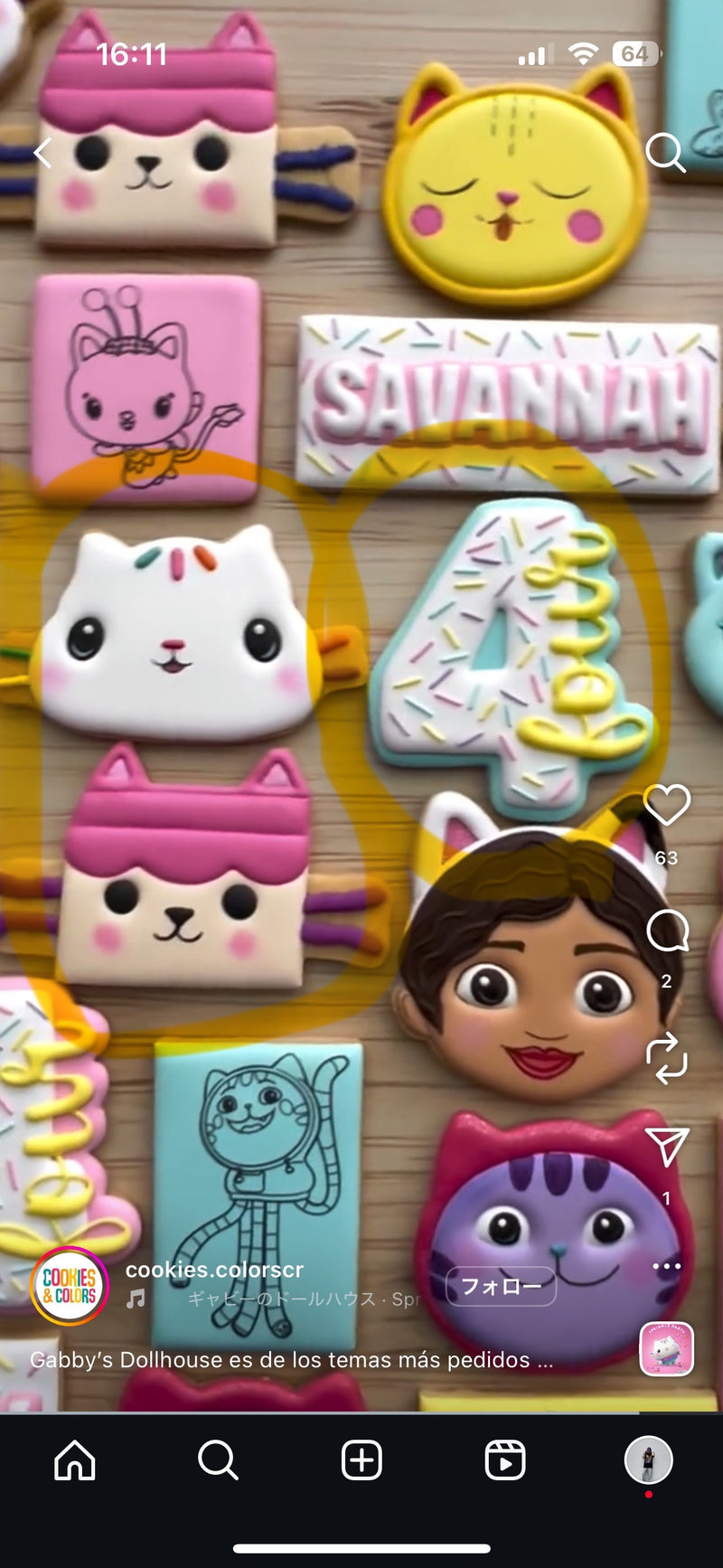This screenshot has width=723, height=1568.
Task: Expand the Gabby's Dollhouse caption
Action: point(291,1359)
